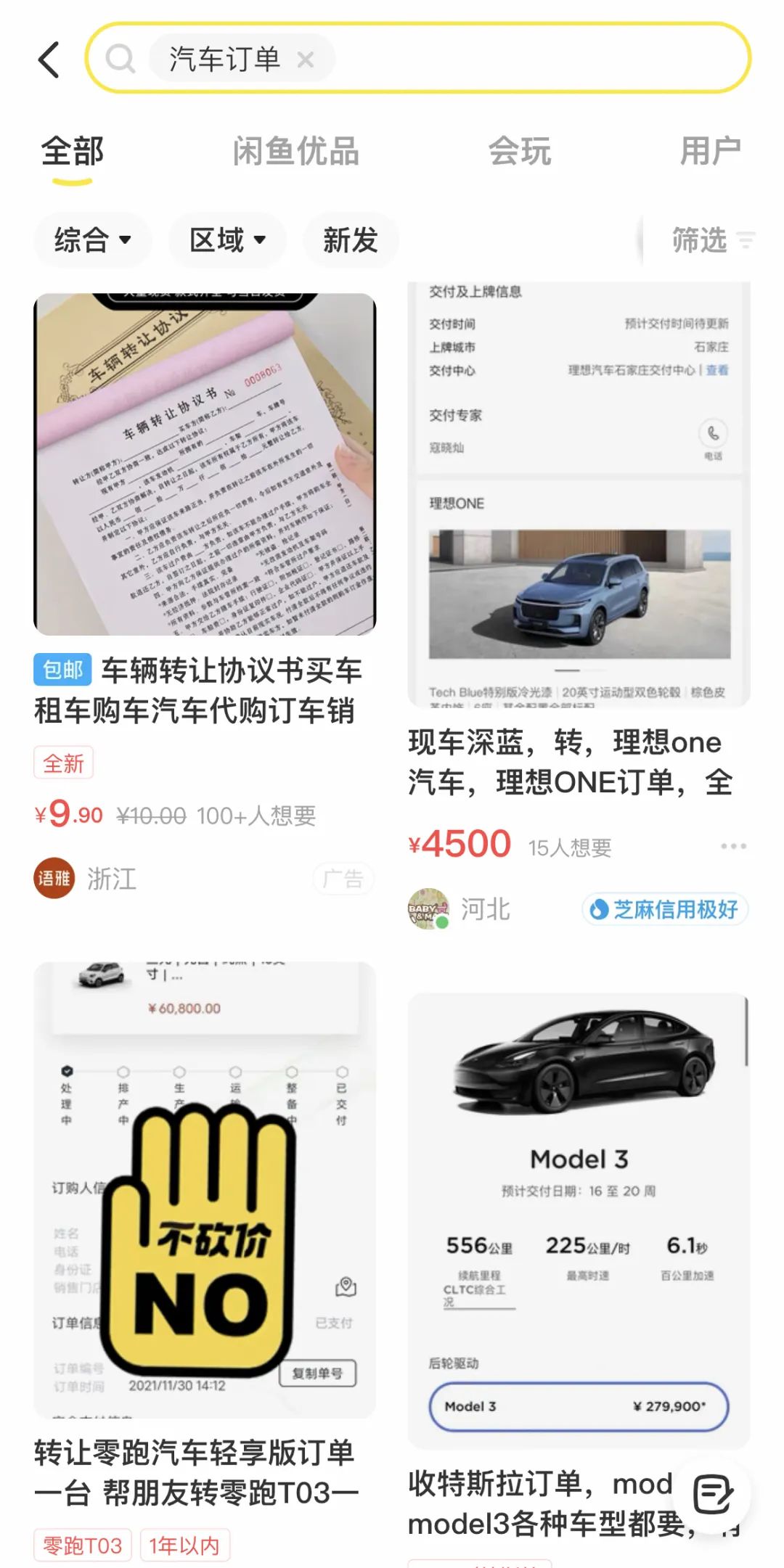784x1568 pixels.
Task: Go back using the back arrow
Action: coord(49,59)
